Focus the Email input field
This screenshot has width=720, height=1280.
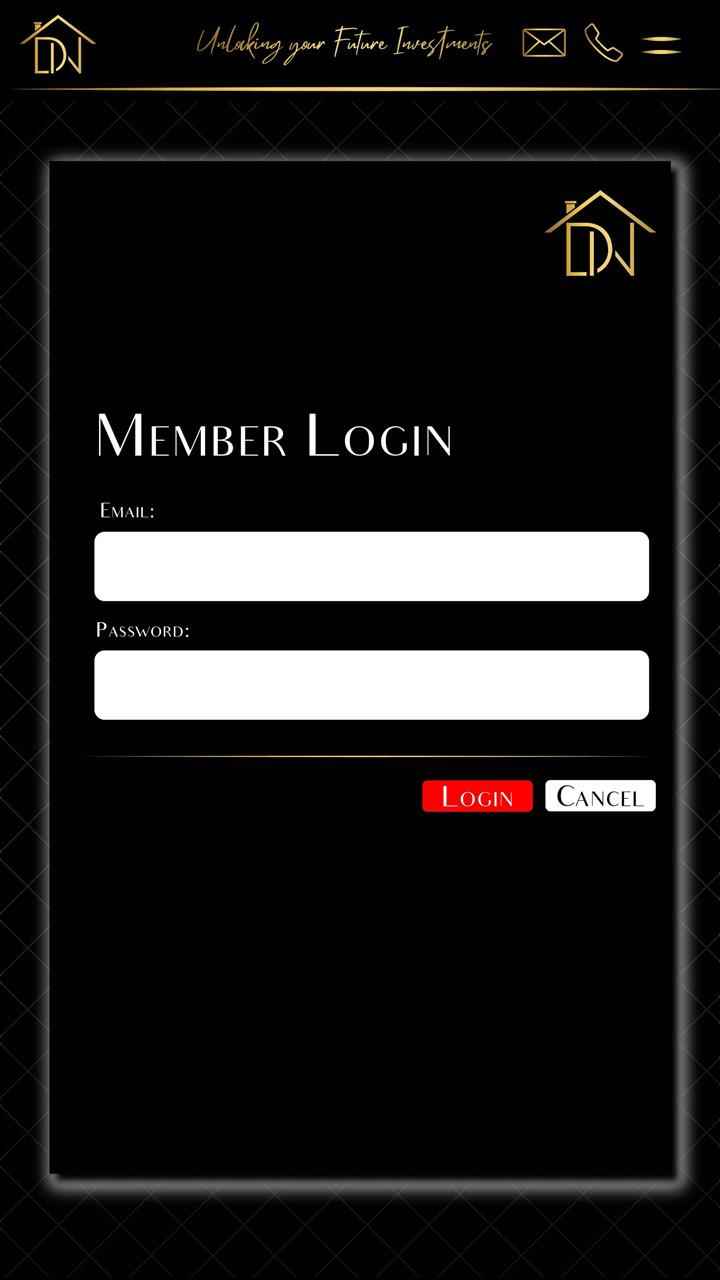(x=371, y=566)
